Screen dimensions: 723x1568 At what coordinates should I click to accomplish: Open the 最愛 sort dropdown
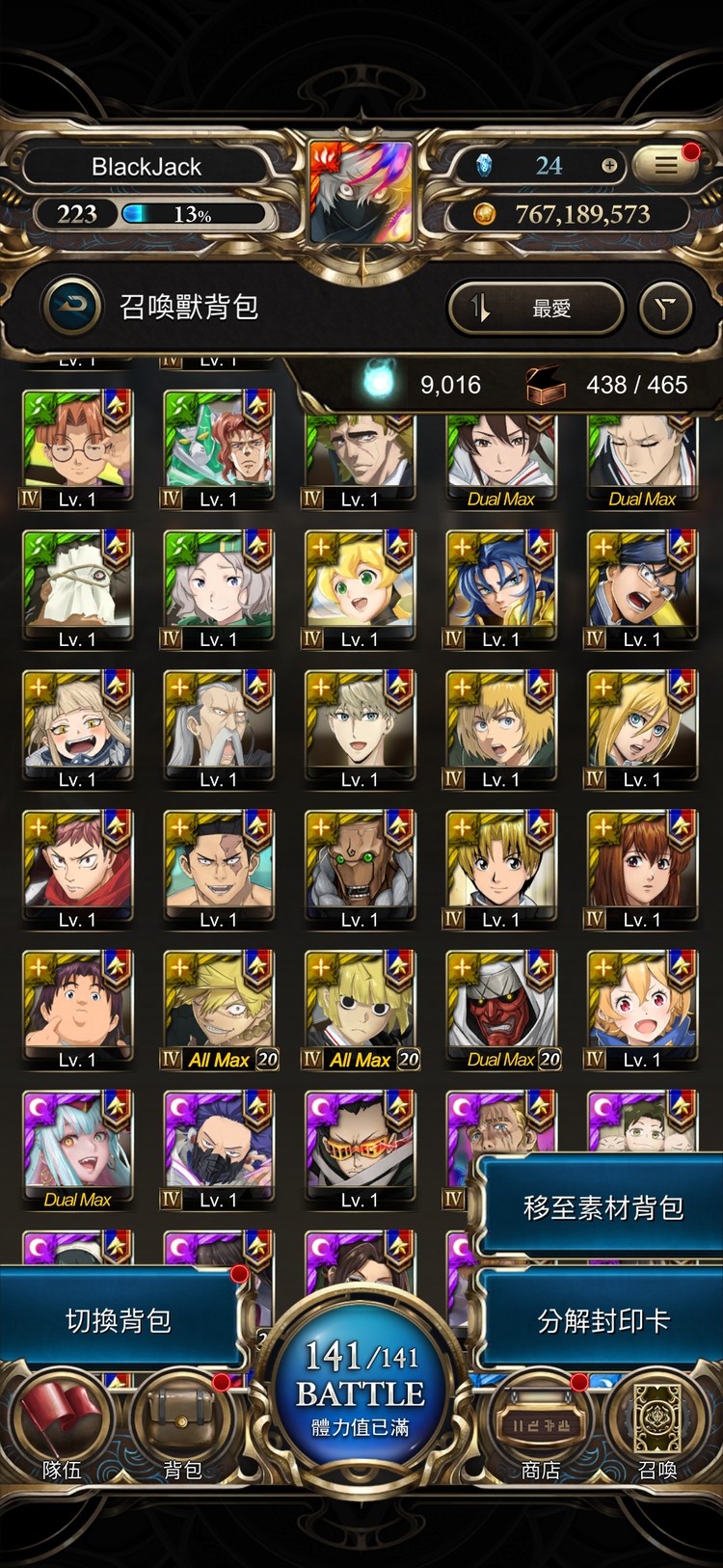click(x=536, y=309)
